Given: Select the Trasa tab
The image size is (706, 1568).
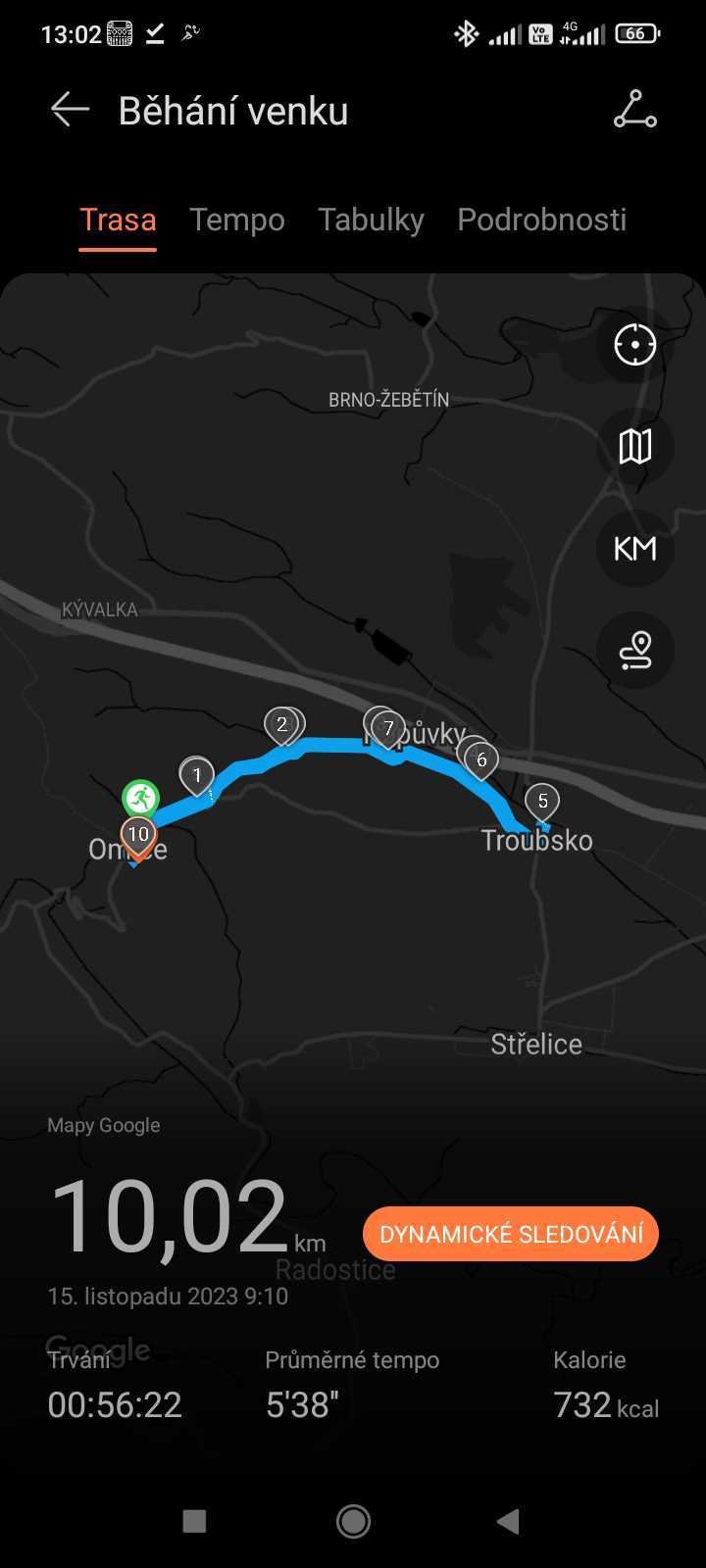Looking at the screenshot, I should (x=118, y=220).
